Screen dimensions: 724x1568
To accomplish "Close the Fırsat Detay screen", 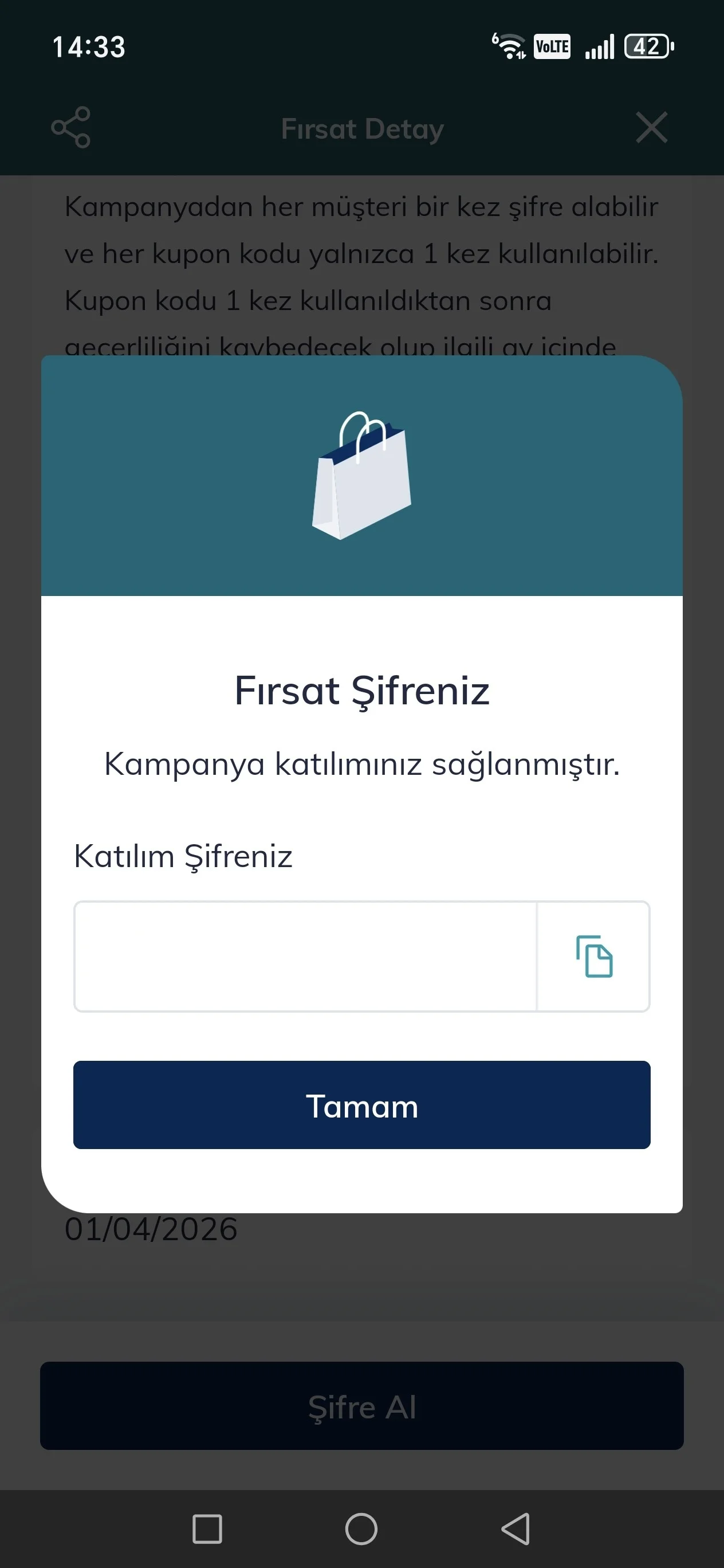I will point(652,128).
